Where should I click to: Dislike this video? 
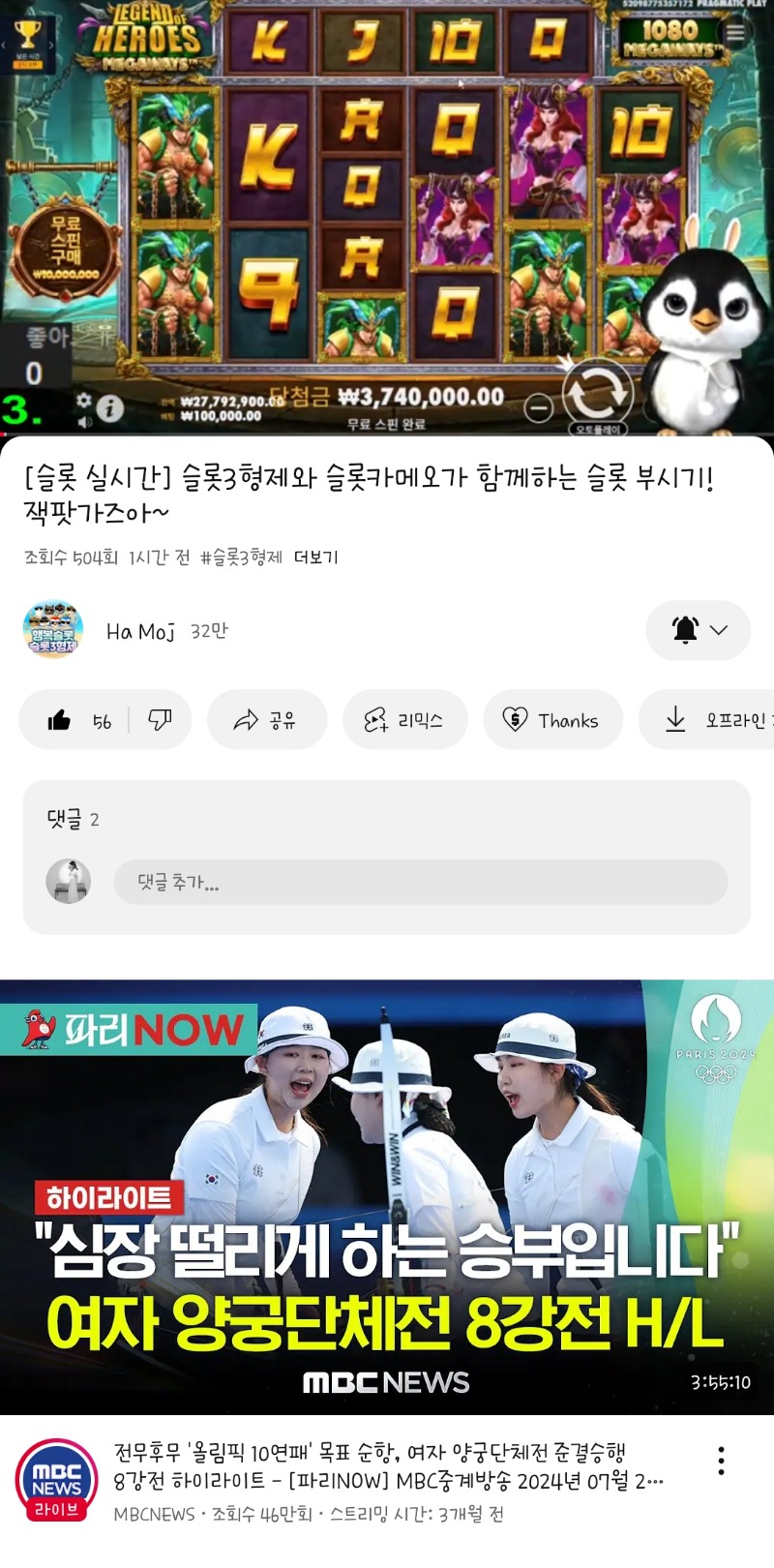click(160, 720)
